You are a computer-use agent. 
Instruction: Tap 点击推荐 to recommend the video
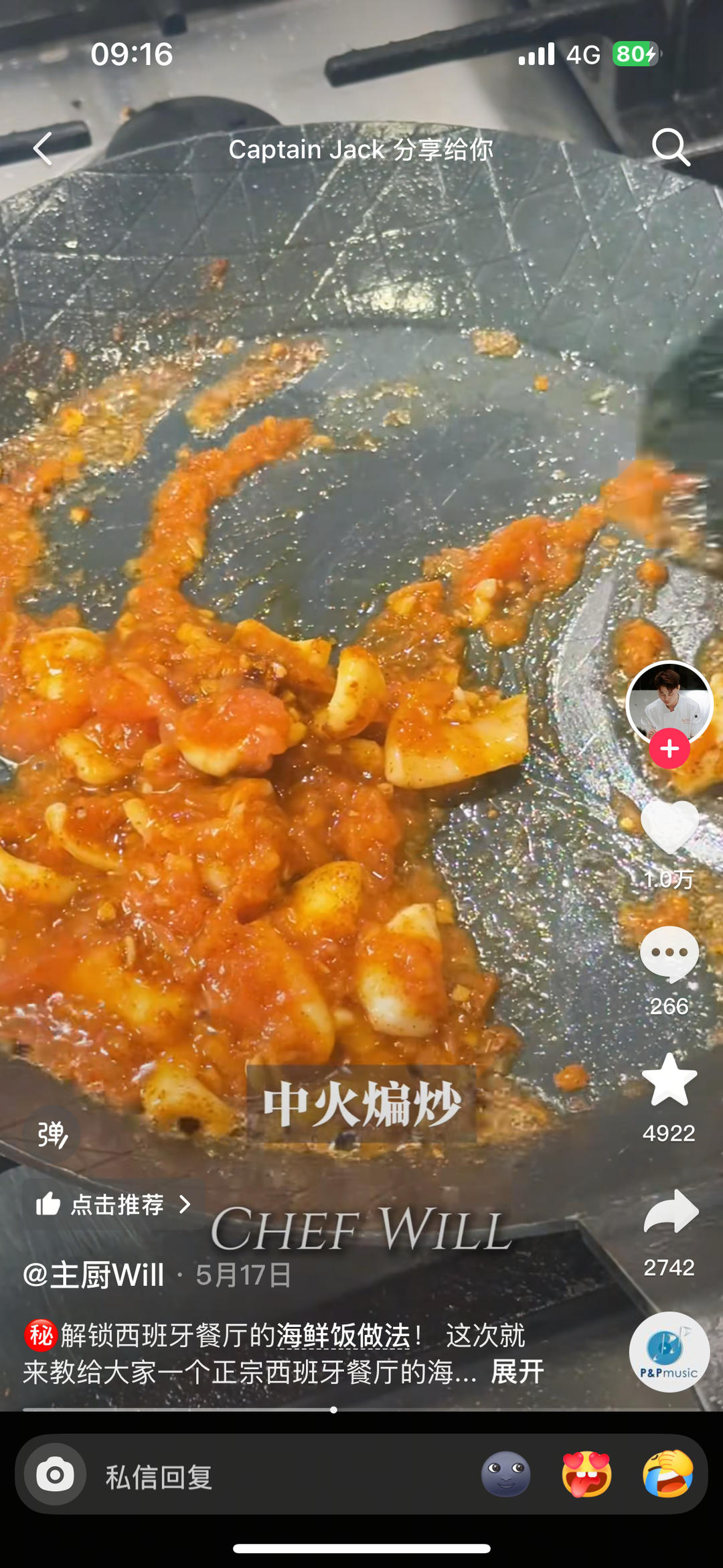[114, 1205]
